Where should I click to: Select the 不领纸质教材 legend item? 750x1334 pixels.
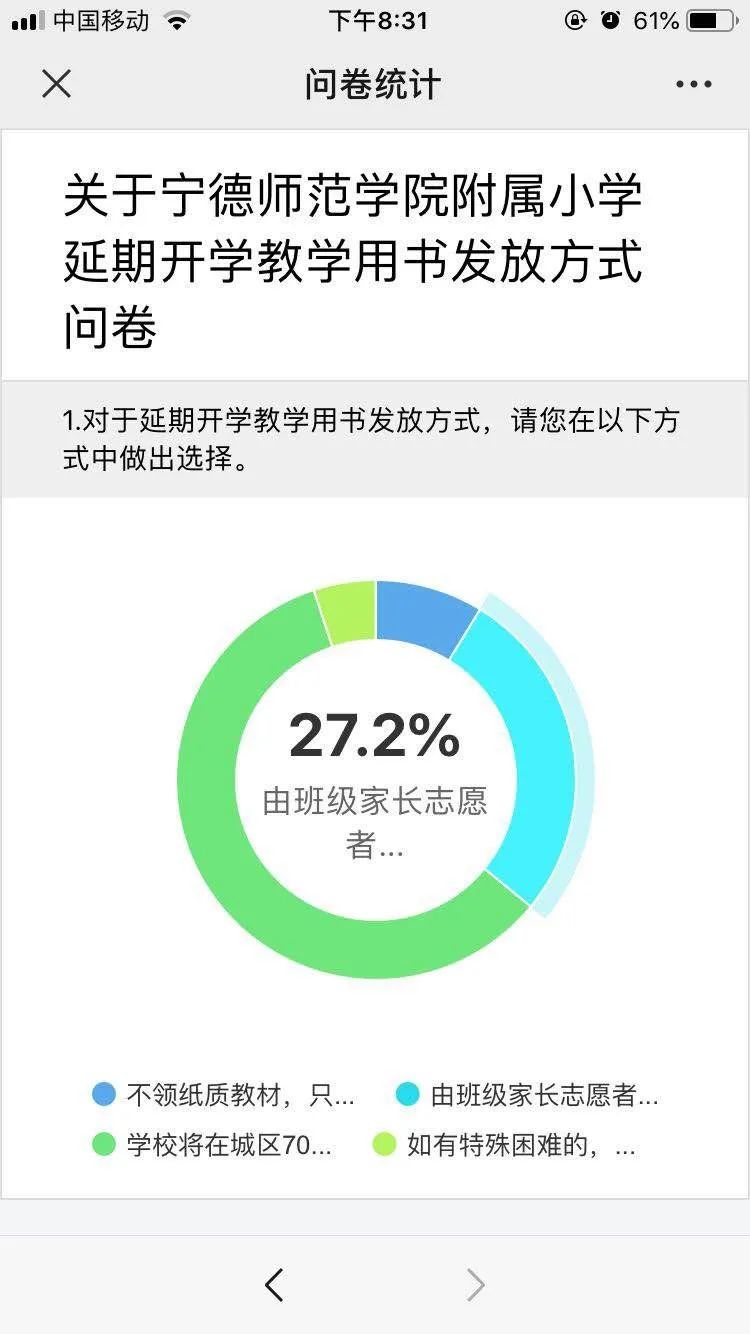223,1095
